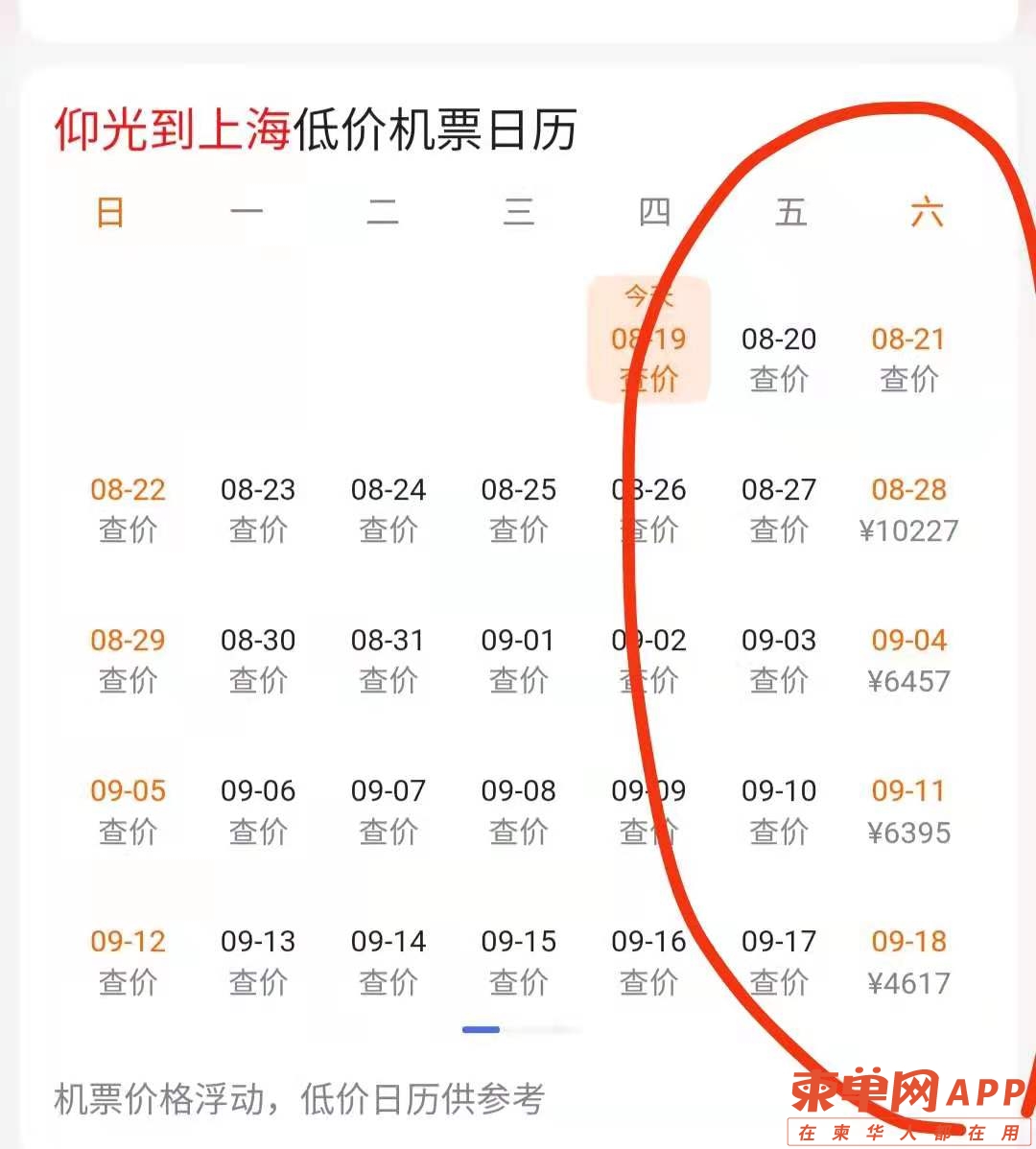Choose 09-04 fare of ¥6457
This screenshot has width=1036, height=1149.
(908, 660)
